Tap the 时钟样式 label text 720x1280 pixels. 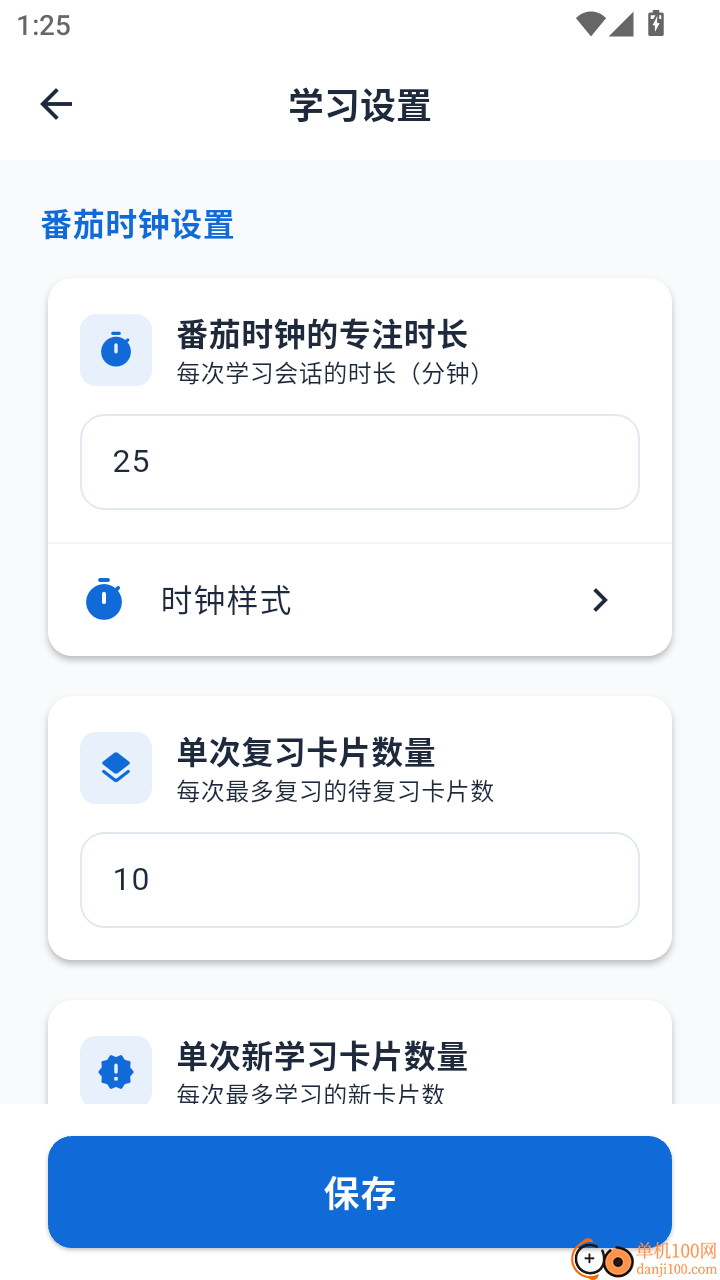(x=224, y=600)
